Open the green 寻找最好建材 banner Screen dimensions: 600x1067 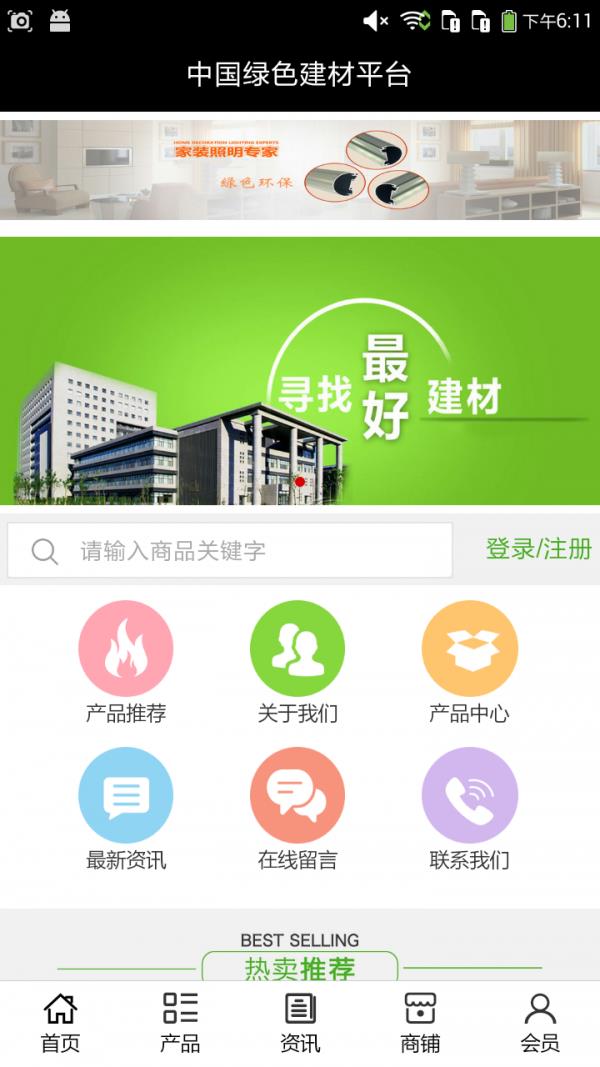pos(300,371)
